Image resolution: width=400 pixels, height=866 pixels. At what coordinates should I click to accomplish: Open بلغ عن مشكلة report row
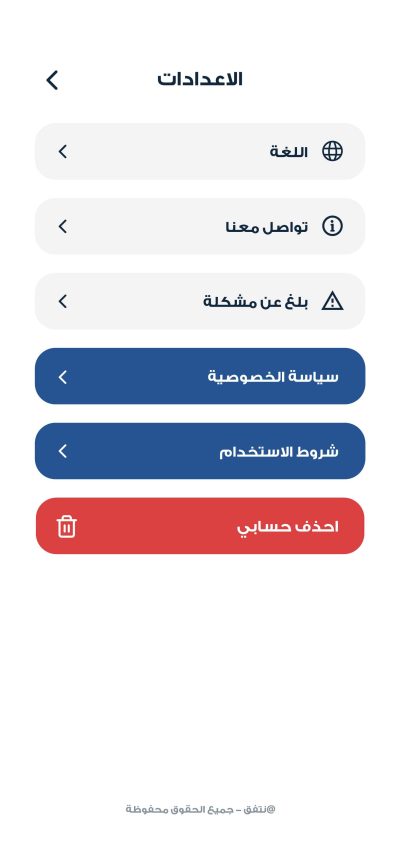point(200,301)
